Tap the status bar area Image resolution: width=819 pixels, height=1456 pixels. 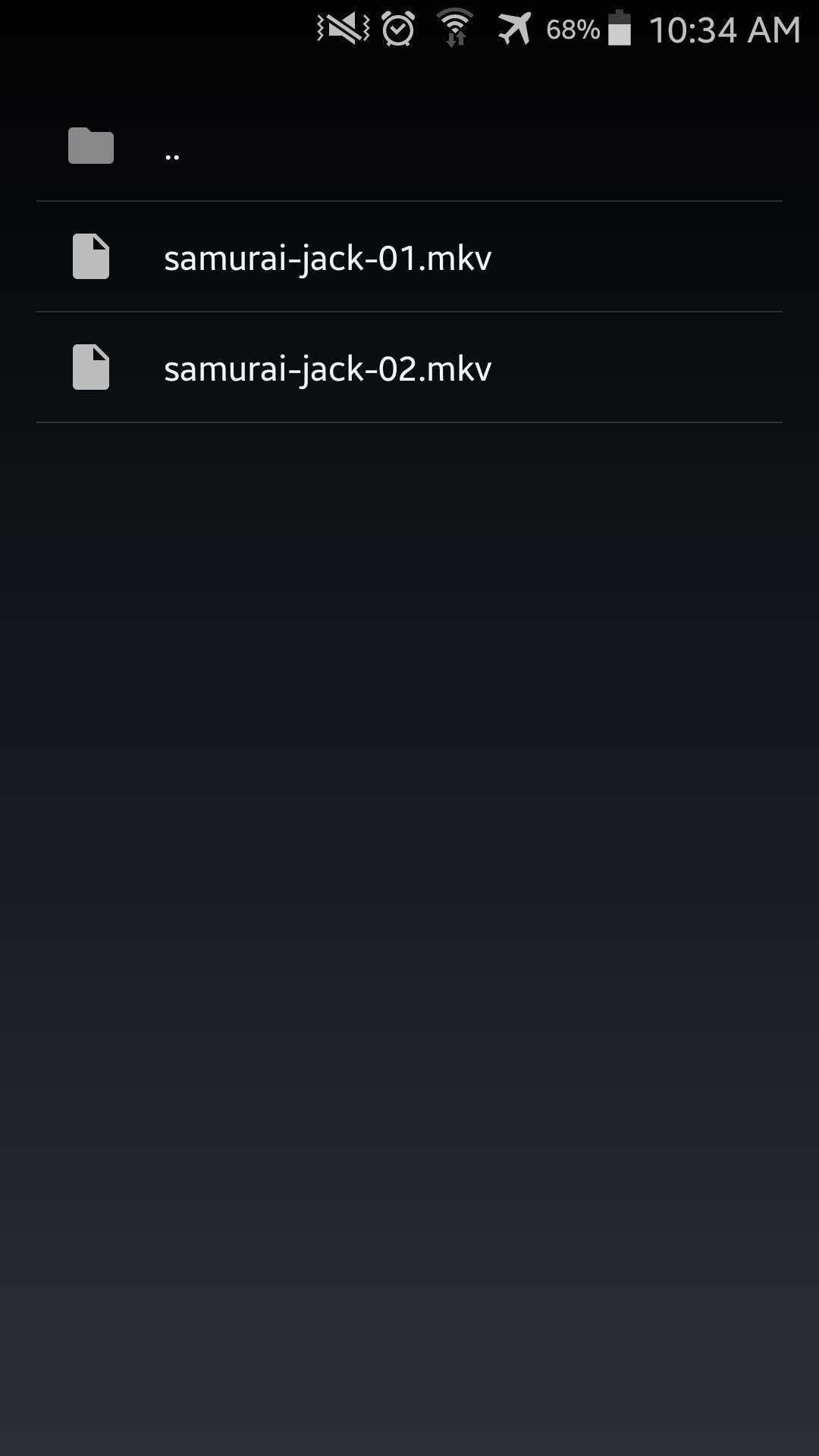coord(409,30)
